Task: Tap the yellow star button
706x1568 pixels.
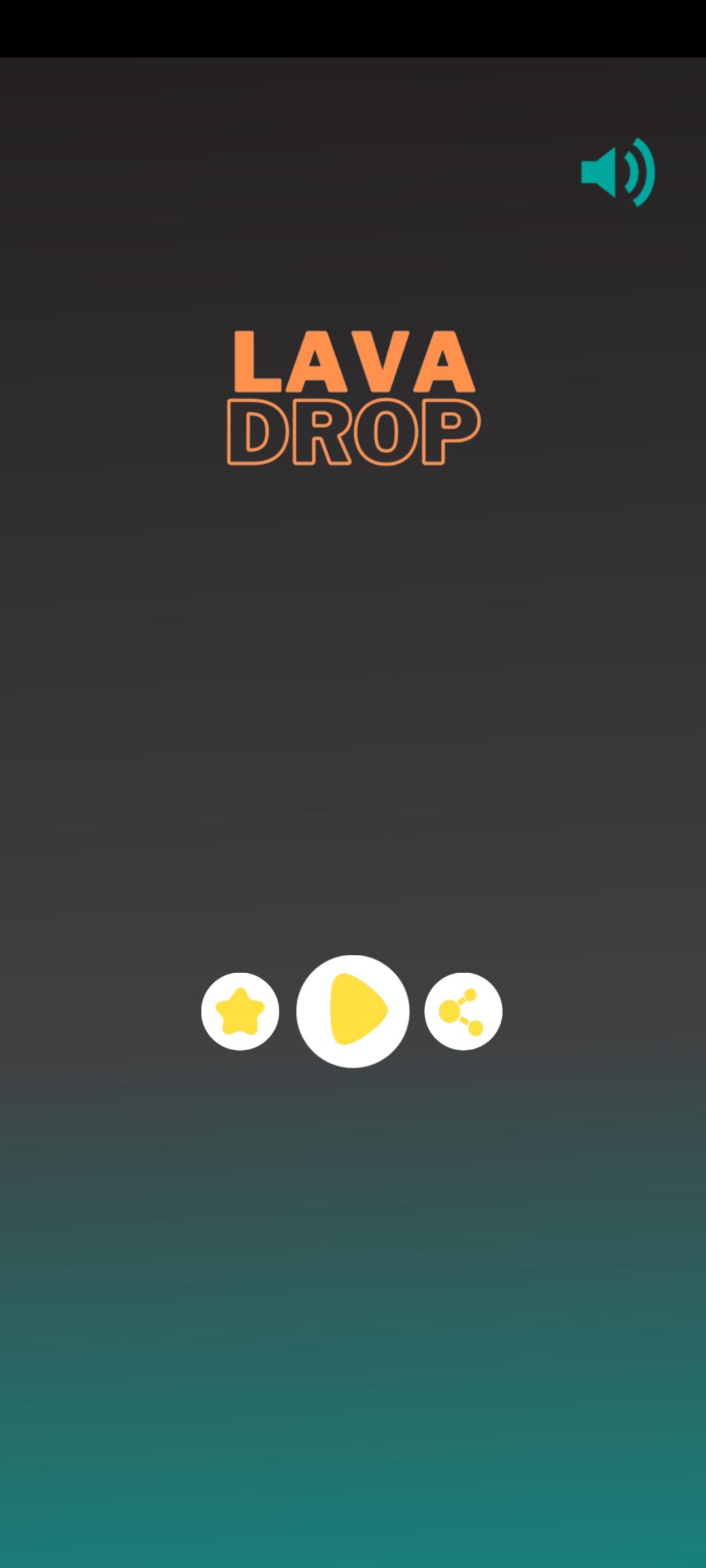Action: tap(240, 1011)
